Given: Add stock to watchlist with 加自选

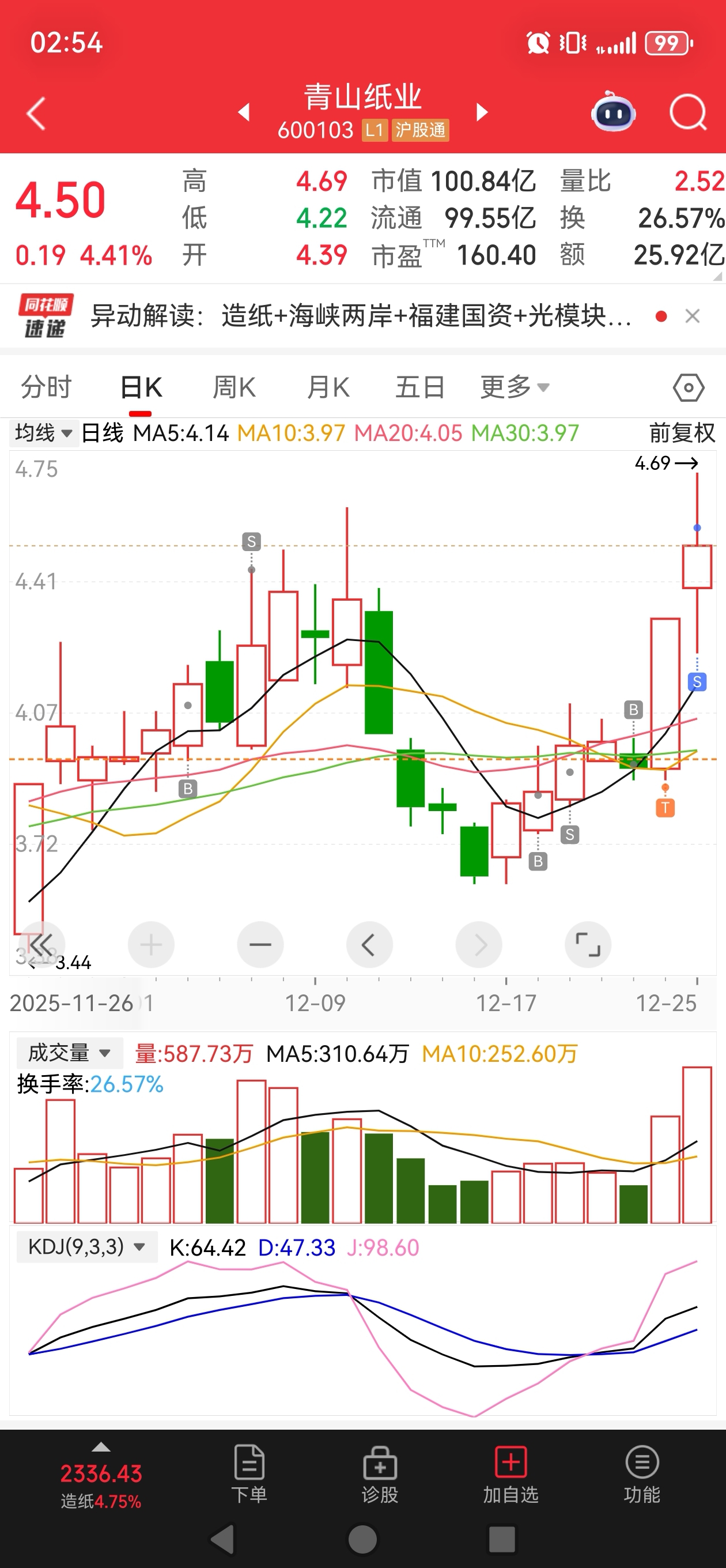Looking at the screenshot, I should click(510, 1474).
